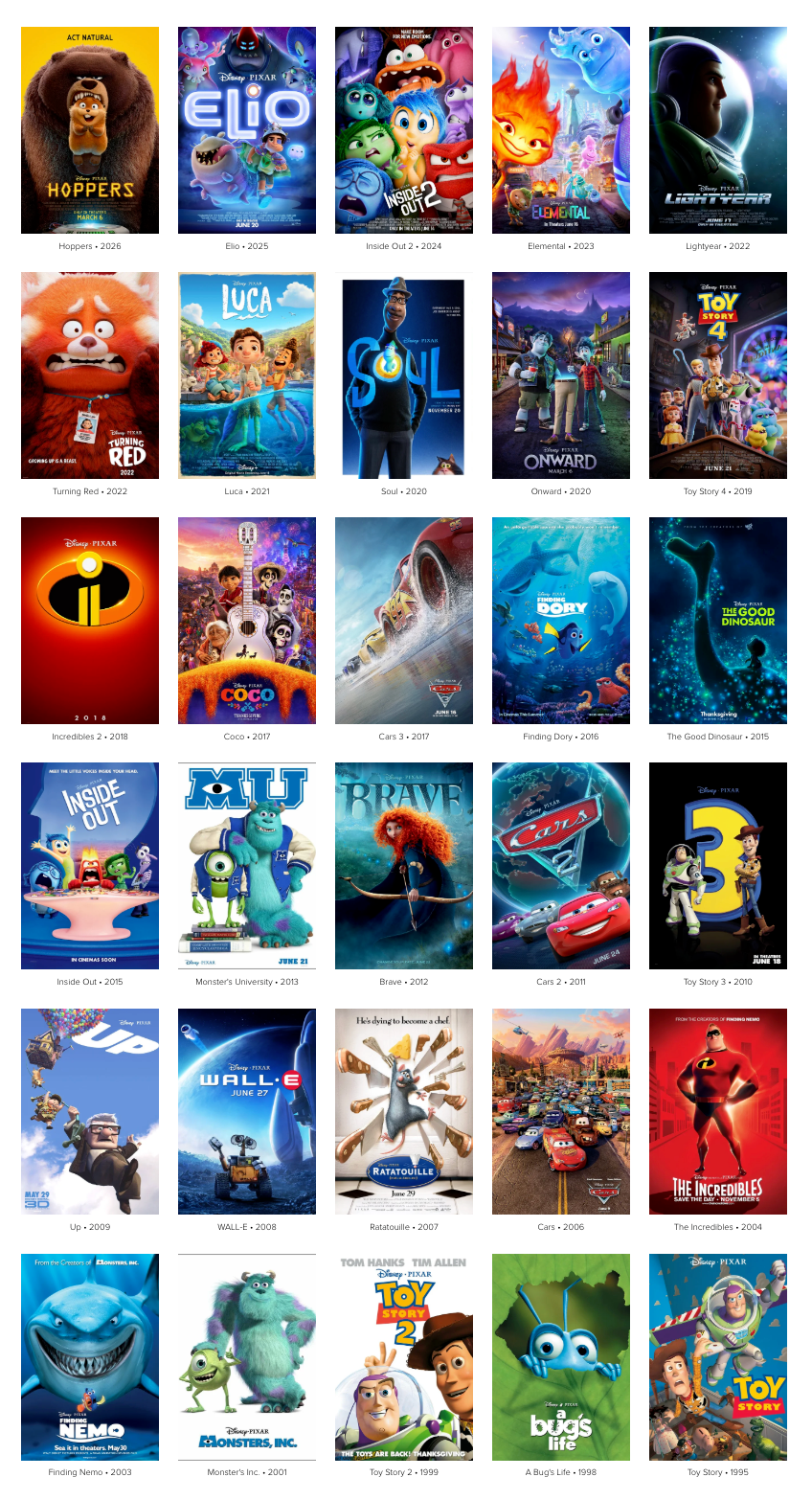Open the Lightyear poster
812x1500 pixels.
(x=718, y=130)
